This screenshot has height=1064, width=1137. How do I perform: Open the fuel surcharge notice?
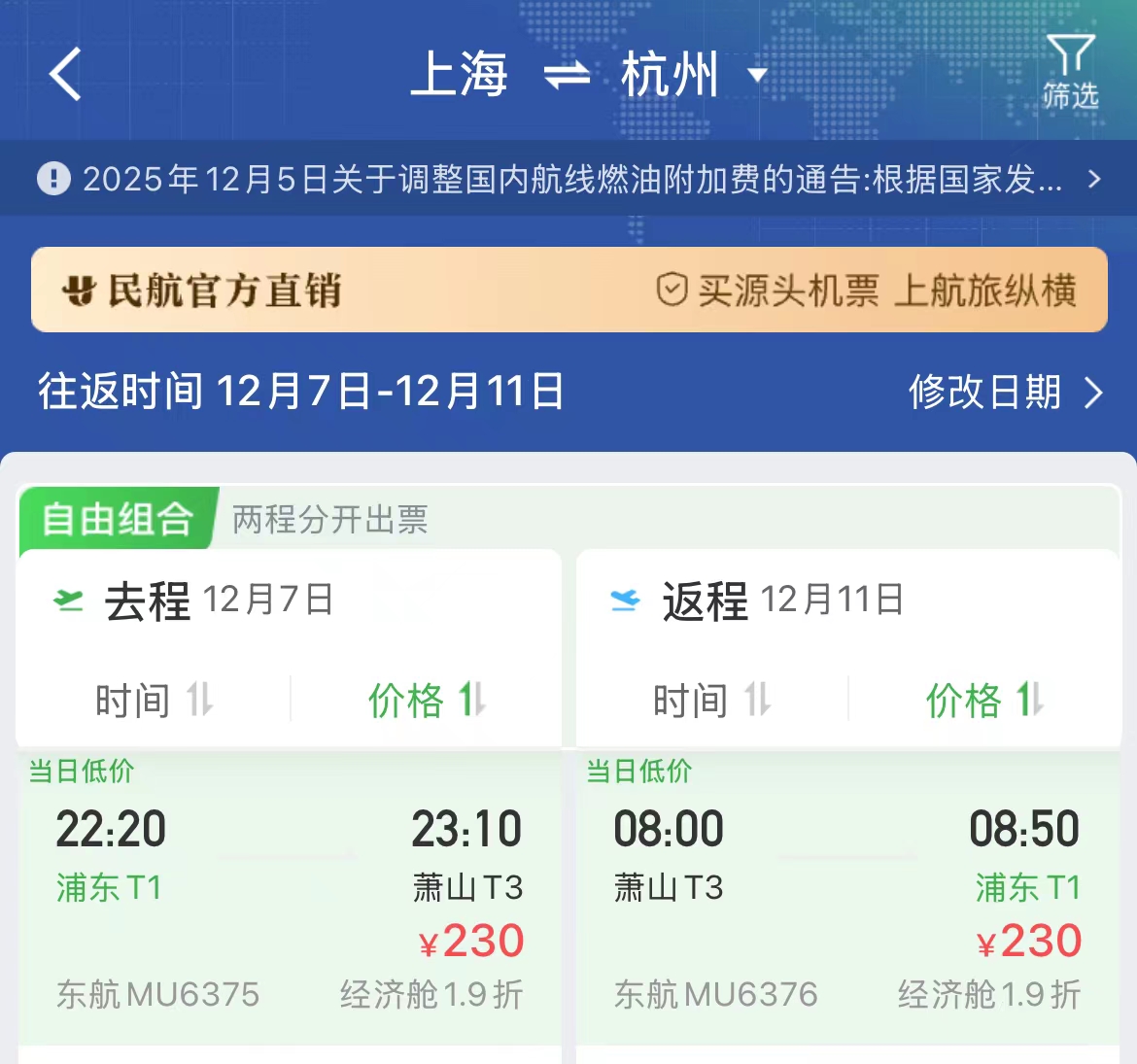568,179
